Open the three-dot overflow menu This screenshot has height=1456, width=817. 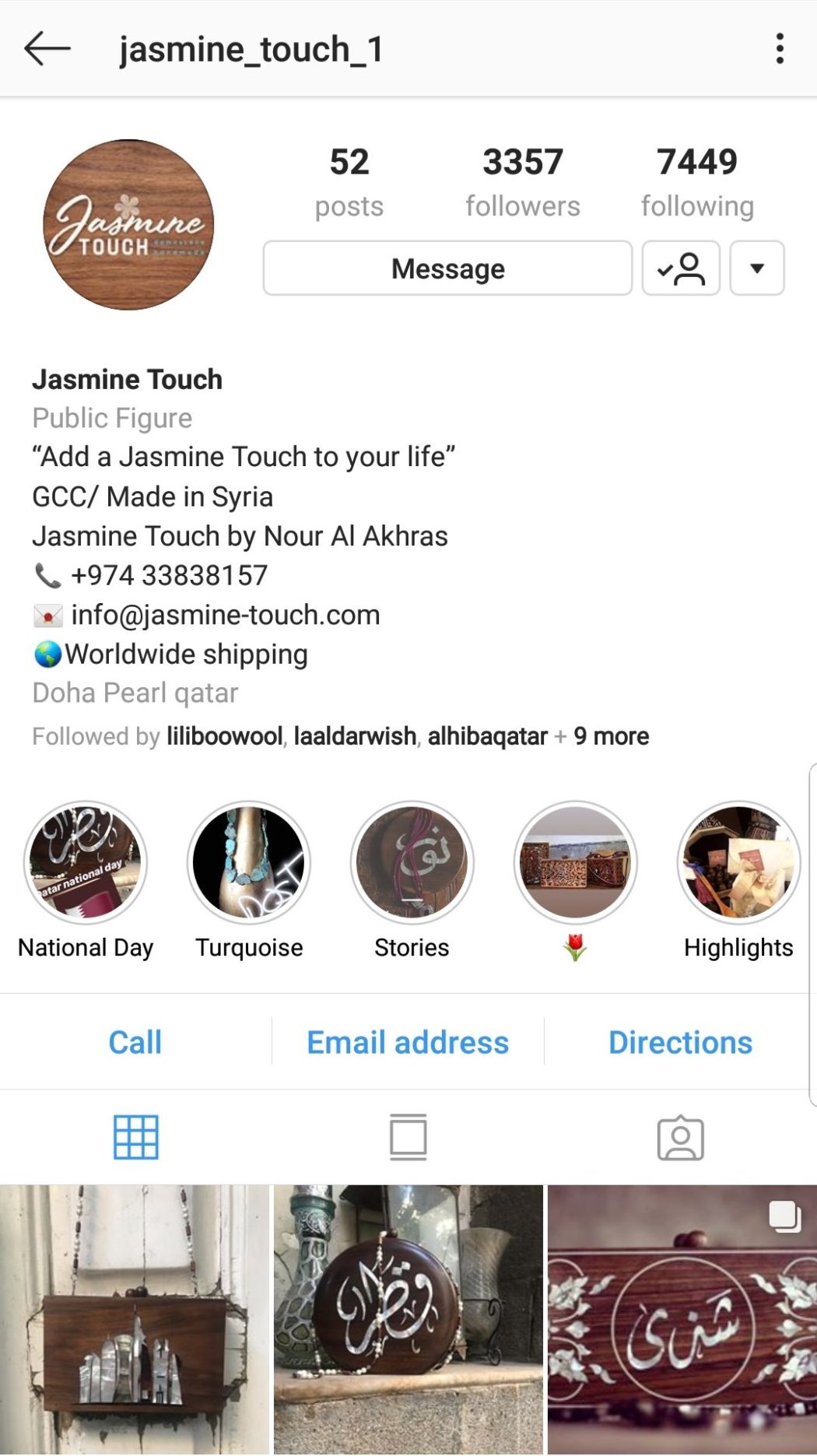[779, 48]
